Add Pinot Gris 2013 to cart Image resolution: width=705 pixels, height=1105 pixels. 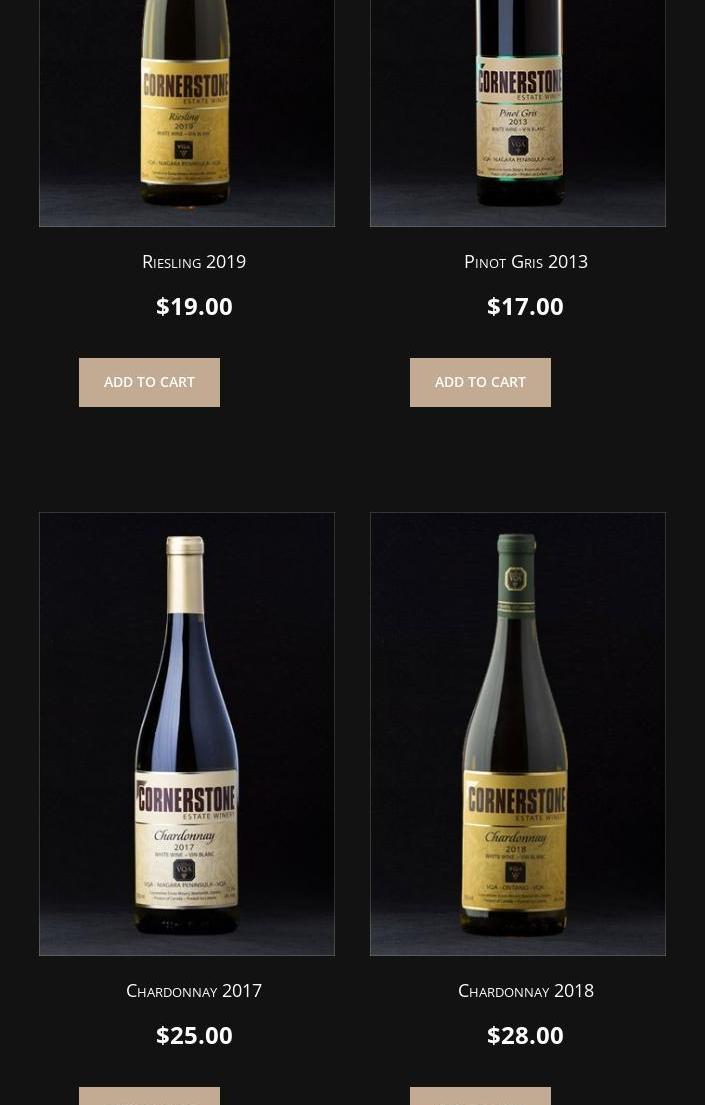point(480,382)
